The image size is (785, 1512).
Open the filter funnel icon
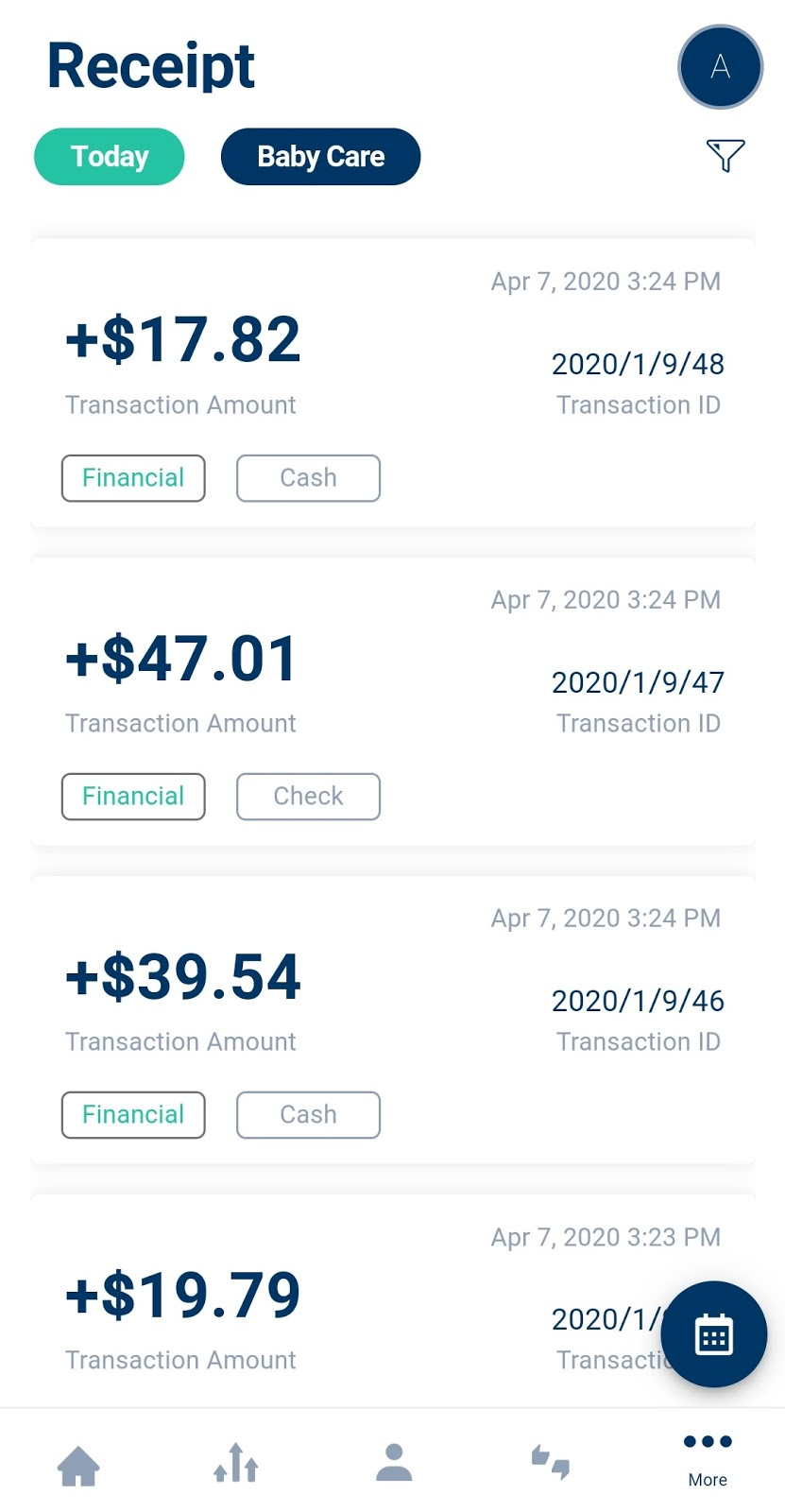725,155
